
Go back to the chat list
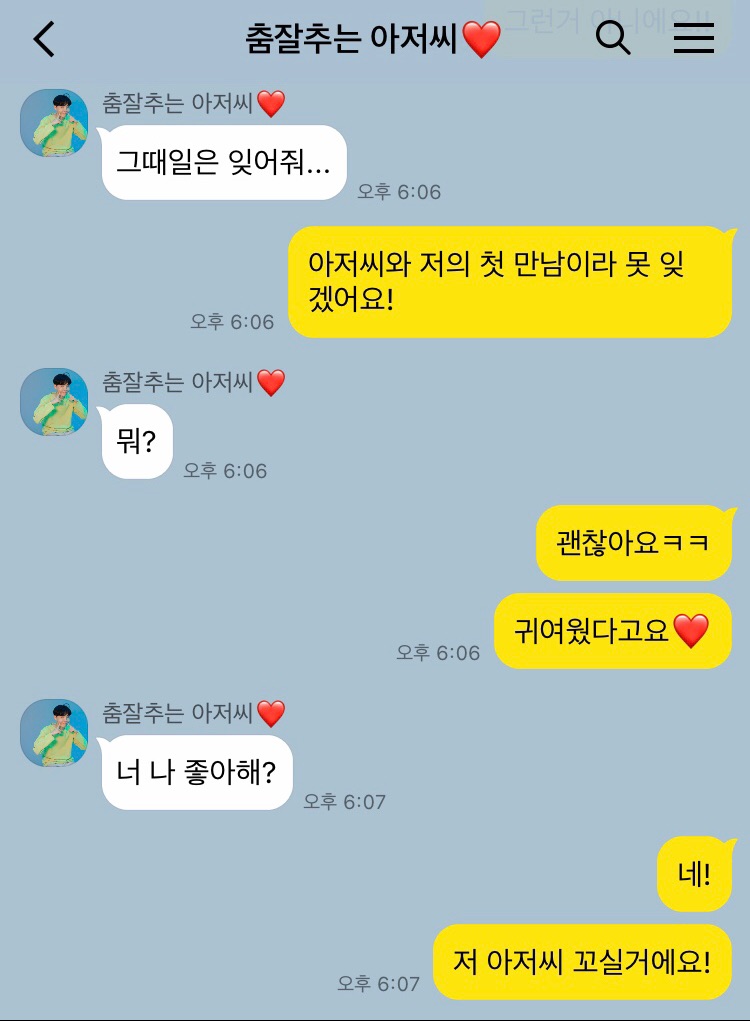[x=44, y=40]
